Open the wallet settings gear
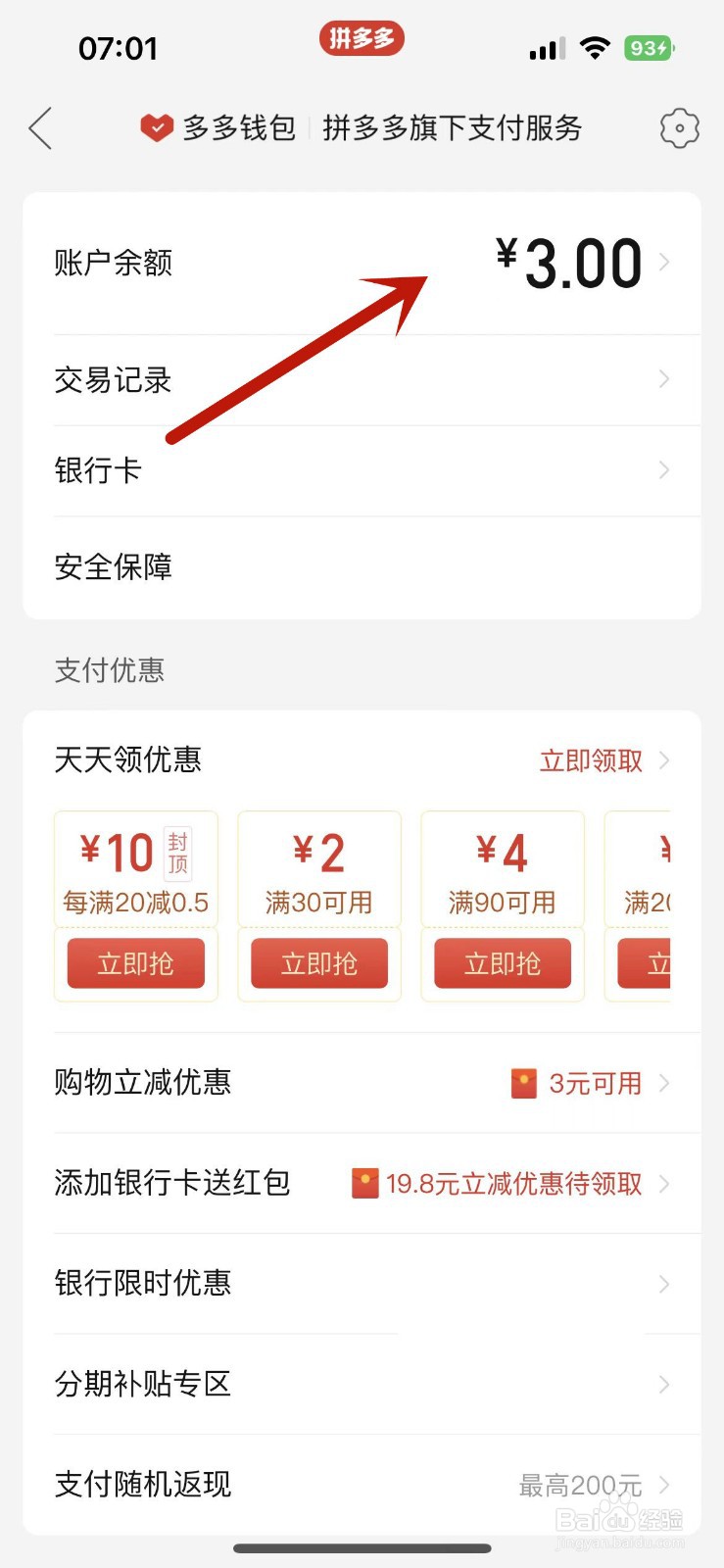The image size is (724, 1568). [679, 128]
